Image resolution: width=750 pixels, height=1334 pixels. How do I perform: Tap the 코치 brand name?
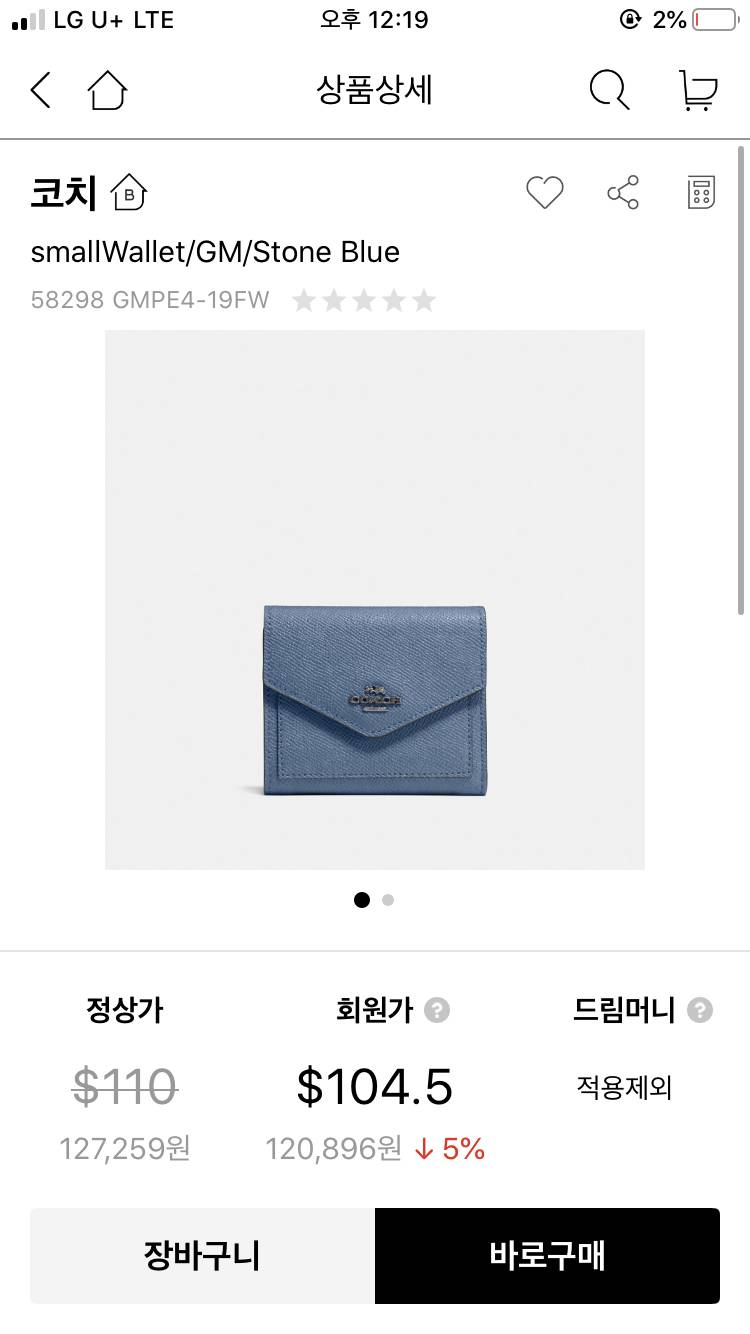coord(60,193)
